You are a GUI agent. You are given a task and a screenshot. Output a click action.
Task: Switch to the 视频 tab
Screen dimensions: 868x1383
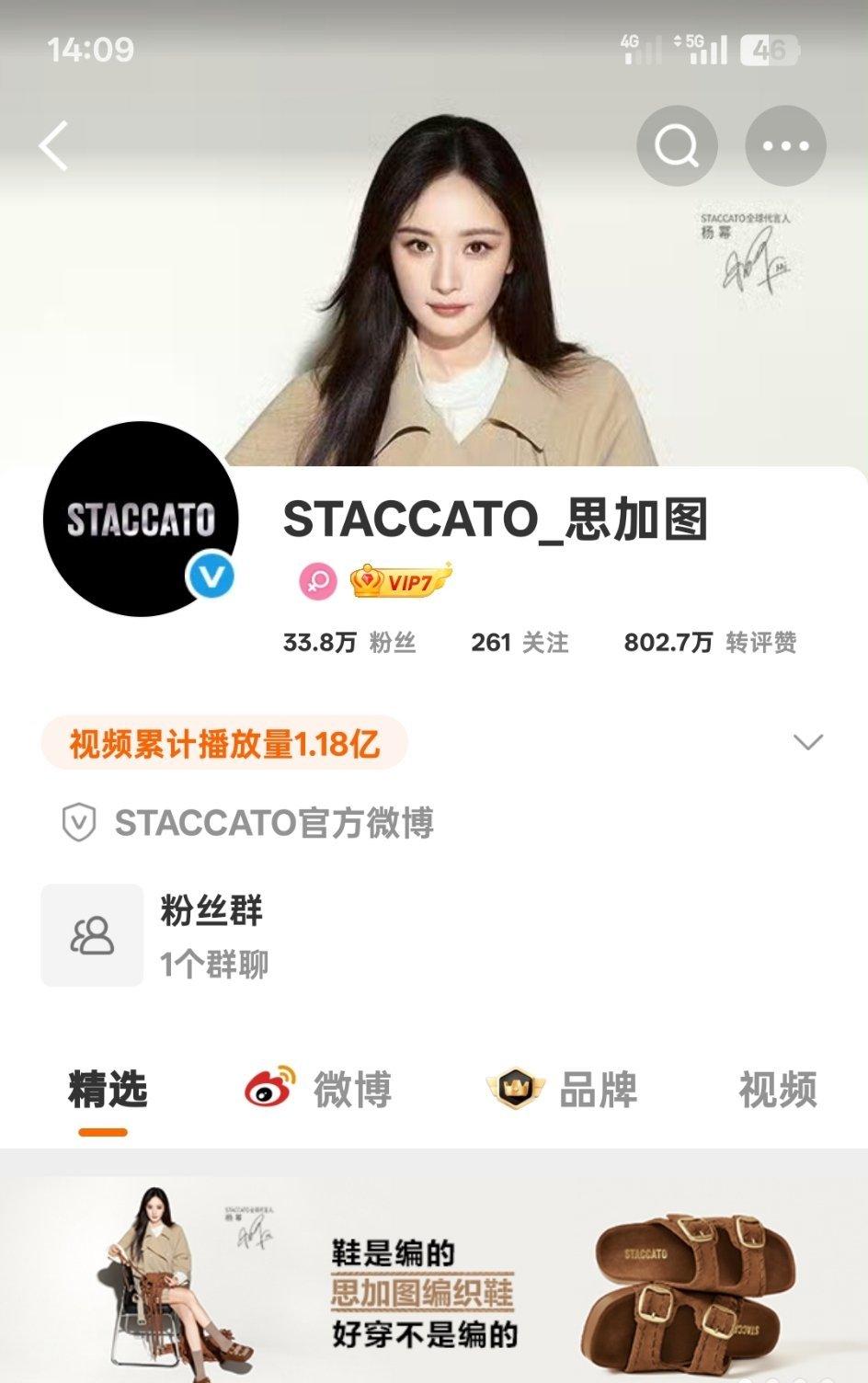(777, 1091)
